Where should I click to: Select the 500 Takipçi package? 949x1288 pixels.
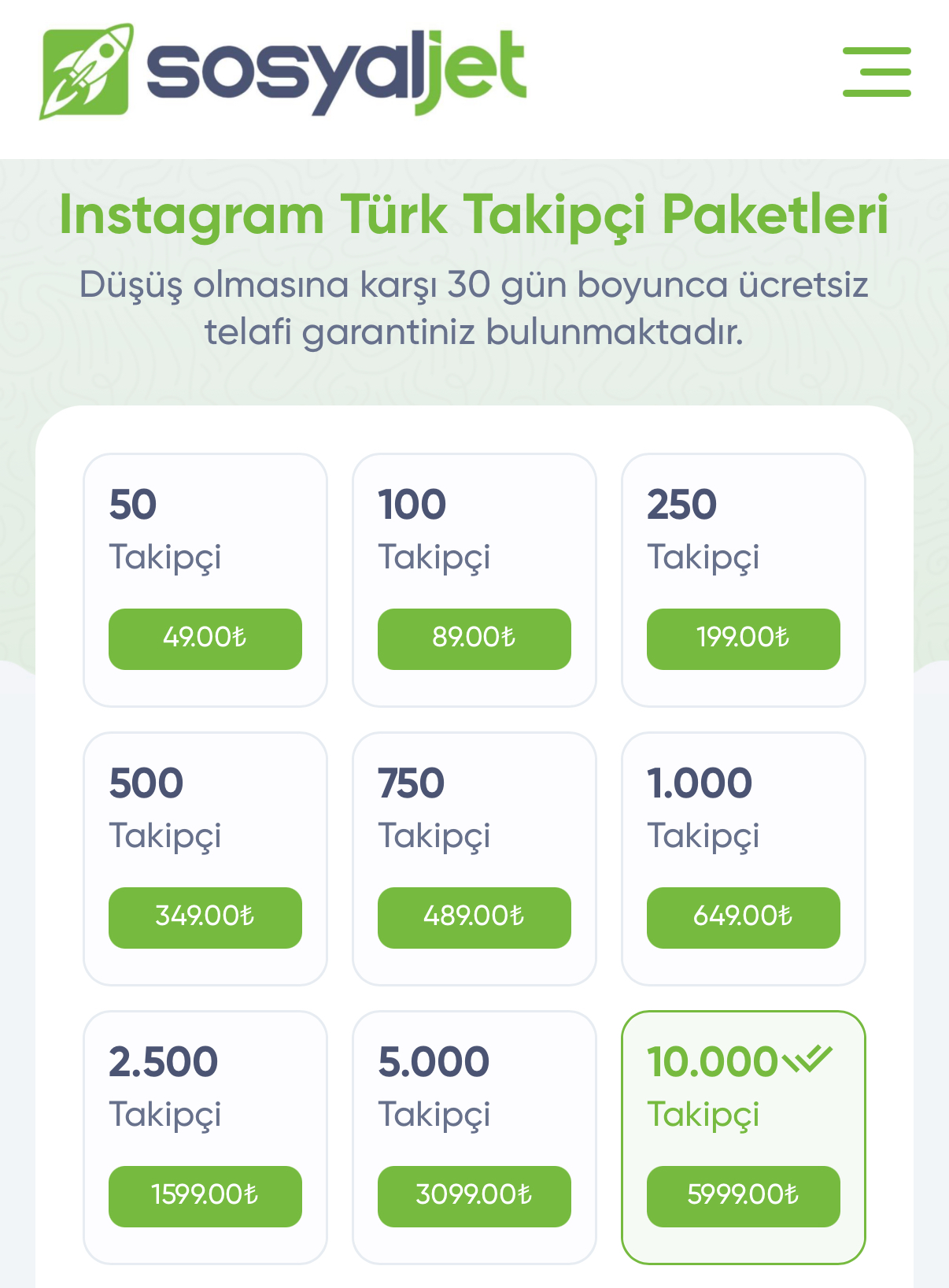coord(205,859)
